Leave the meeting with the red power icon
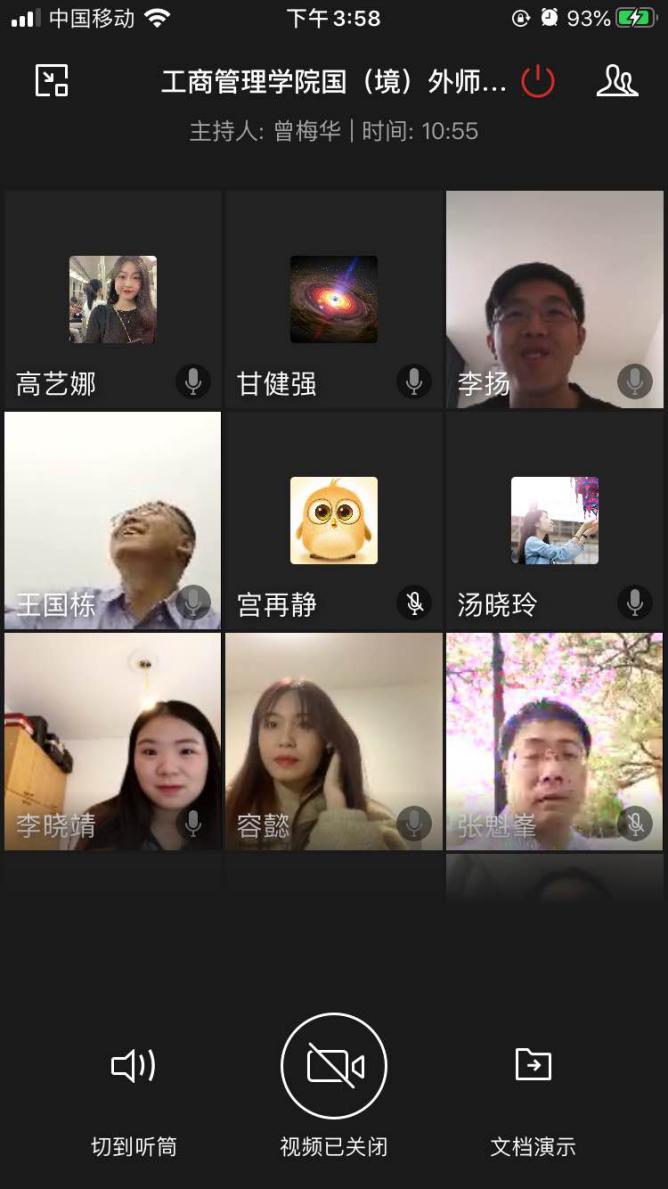Screen dimensions: 668x1189 pos(538,81)
